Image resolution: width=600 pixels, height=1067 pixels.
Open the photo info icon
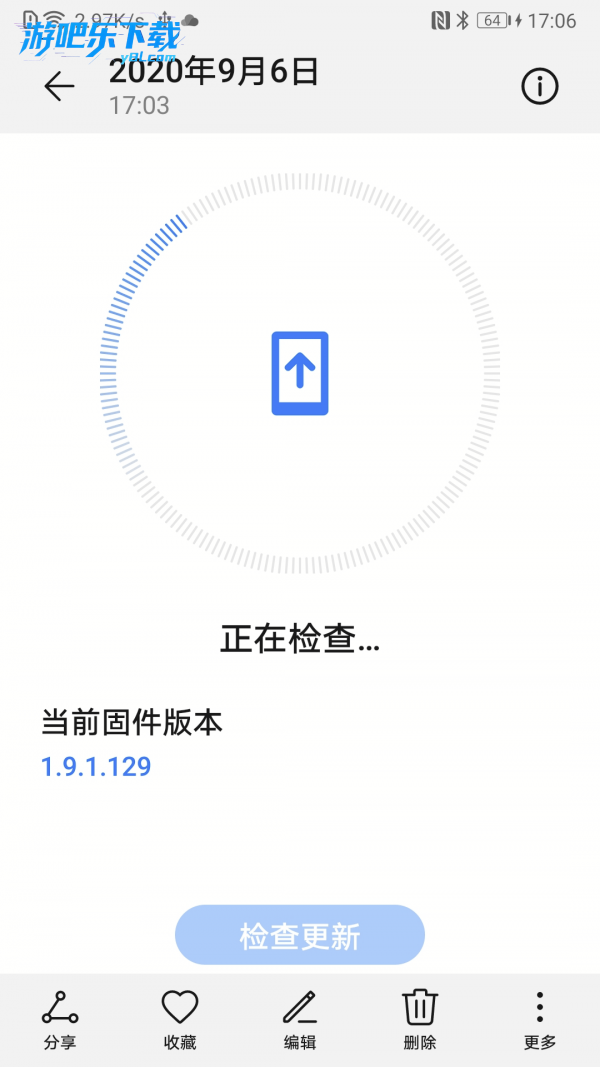point(539,87)
